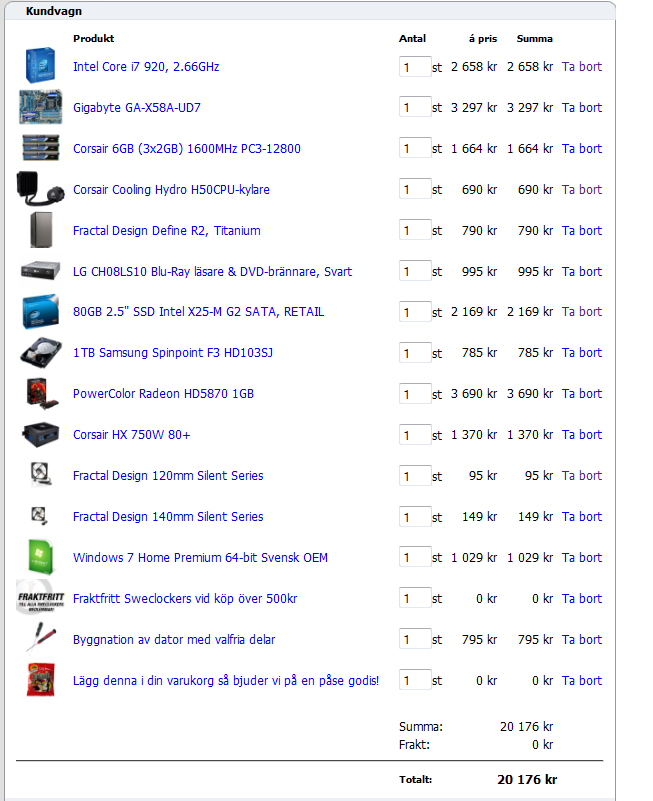This screenshot has width=653, height=801.
Task: Remove Byggnation av dator service from cart
Action: 581,640
